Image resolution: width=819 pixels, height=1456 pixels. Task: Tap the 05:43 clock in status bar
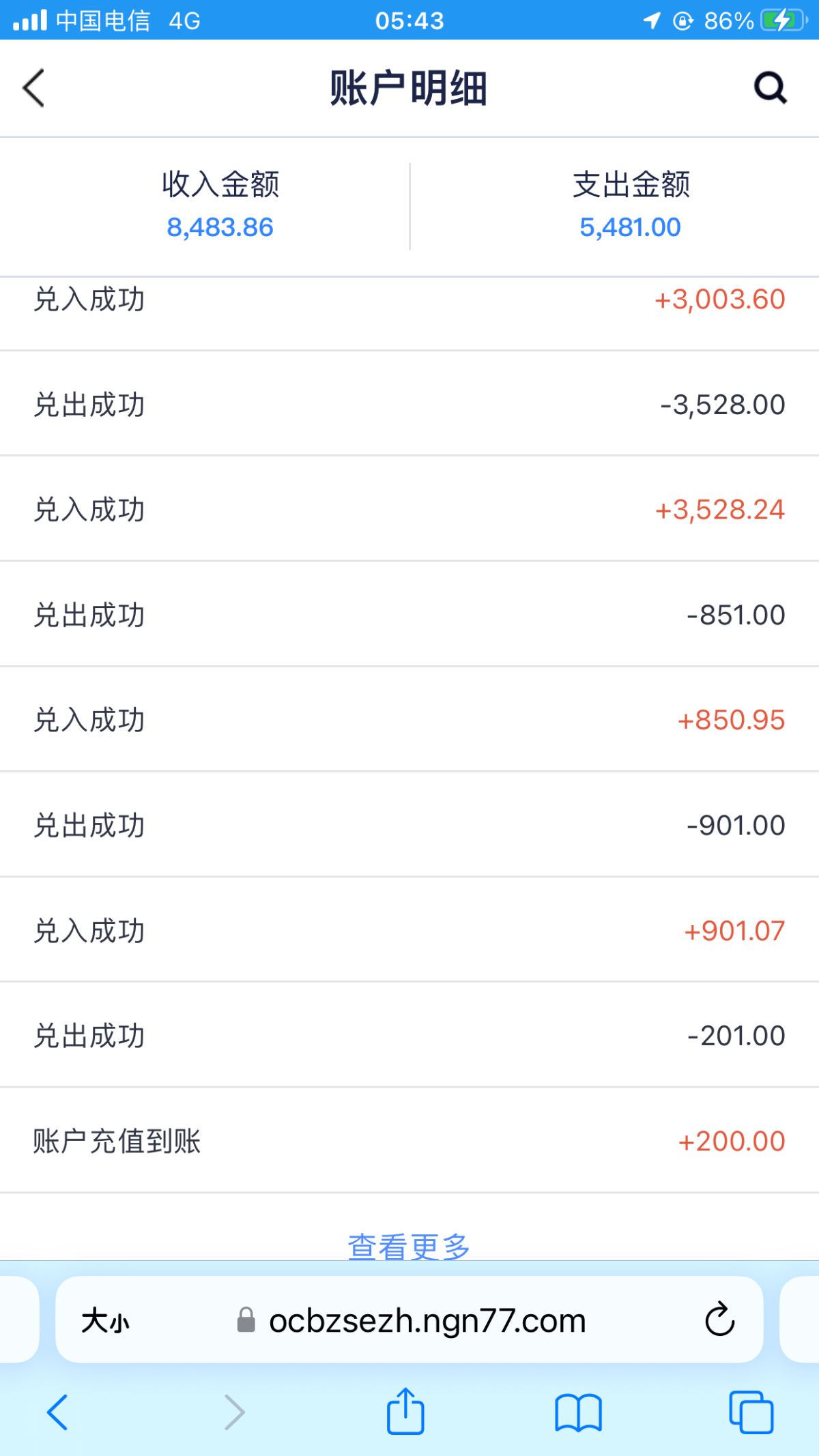pyautogui.click(x=409, y=20)
